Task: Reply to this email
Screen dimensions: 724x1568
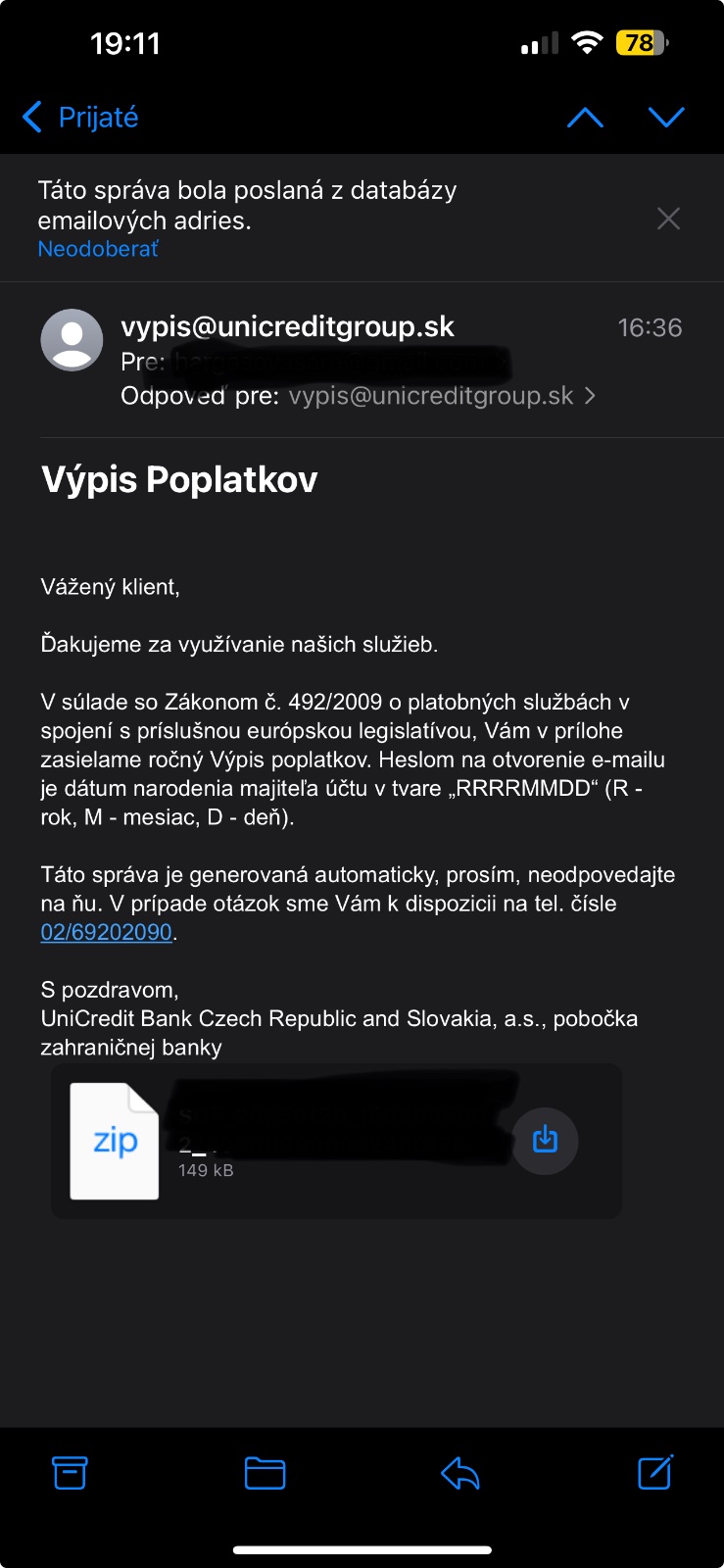Action: [459, 1472]
